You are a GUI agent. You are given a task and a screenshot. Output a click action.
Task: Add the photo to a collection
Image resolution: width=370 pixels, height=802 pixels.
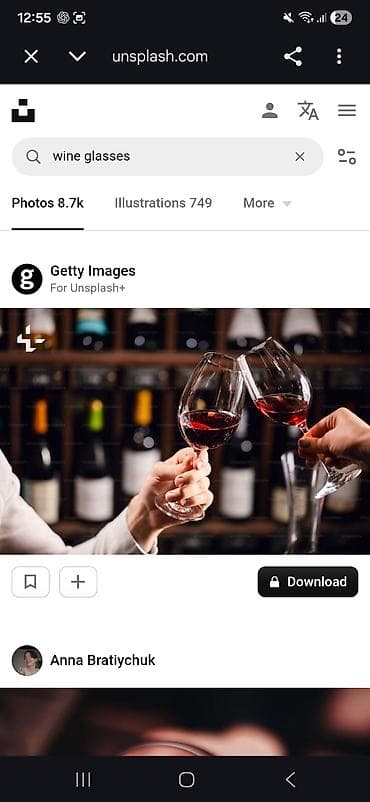(x=78, y=582)
